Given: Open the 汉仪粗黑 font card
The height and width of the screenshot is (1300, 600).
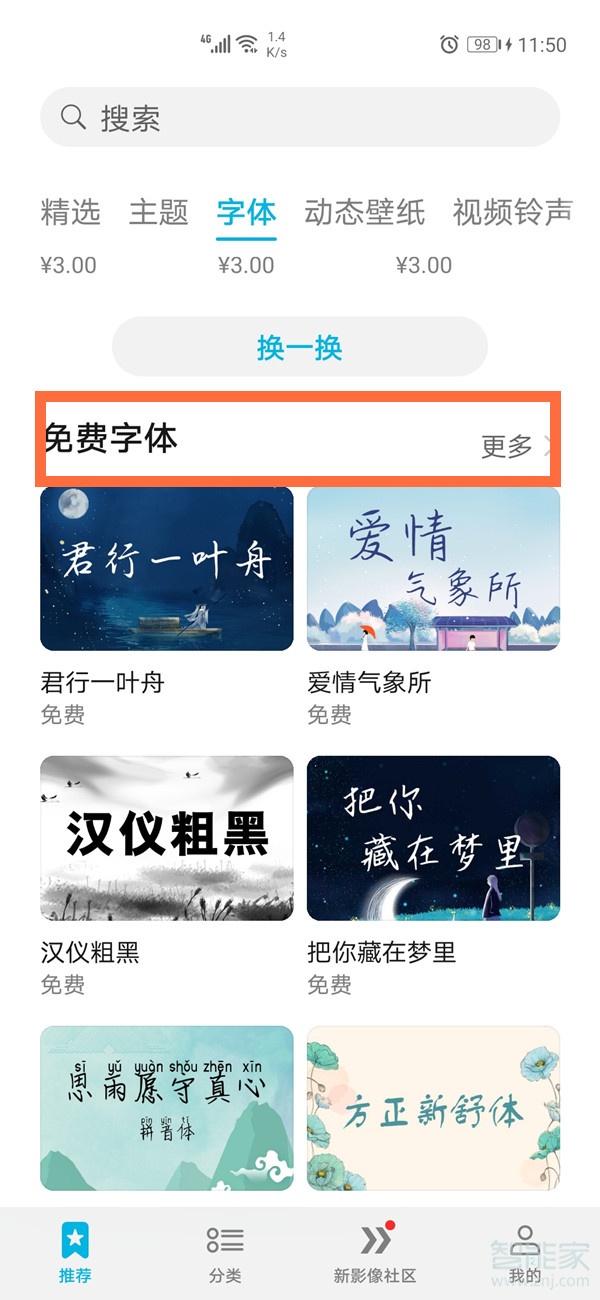Looking at the screenshot, I should point(167,838).
